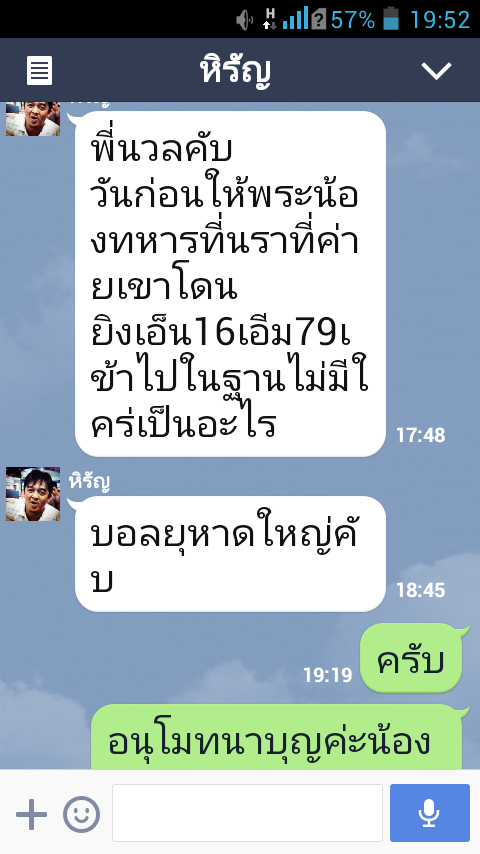Tap the plus attachment icon

tap(31, 815)
